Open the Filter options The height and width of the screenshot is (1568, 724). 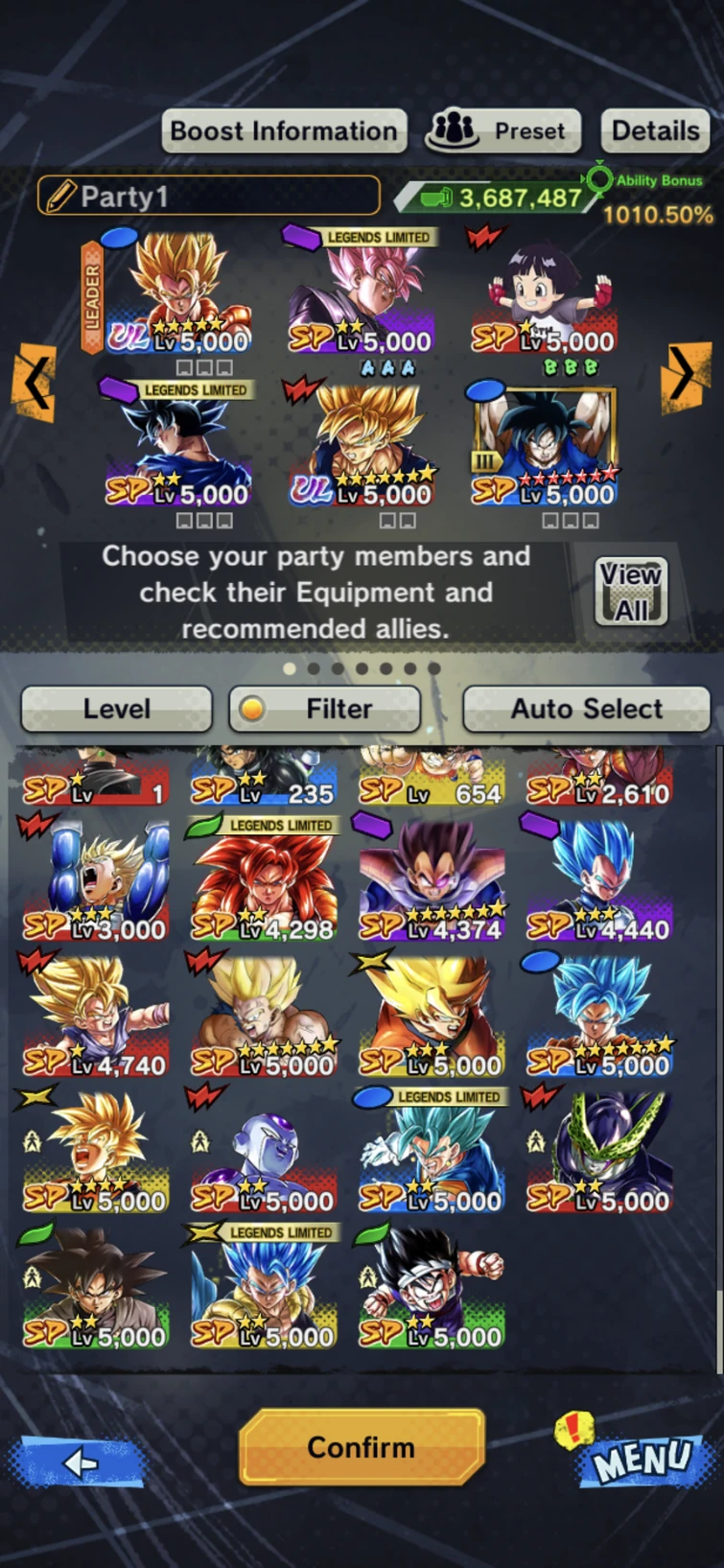pos(324,708)
